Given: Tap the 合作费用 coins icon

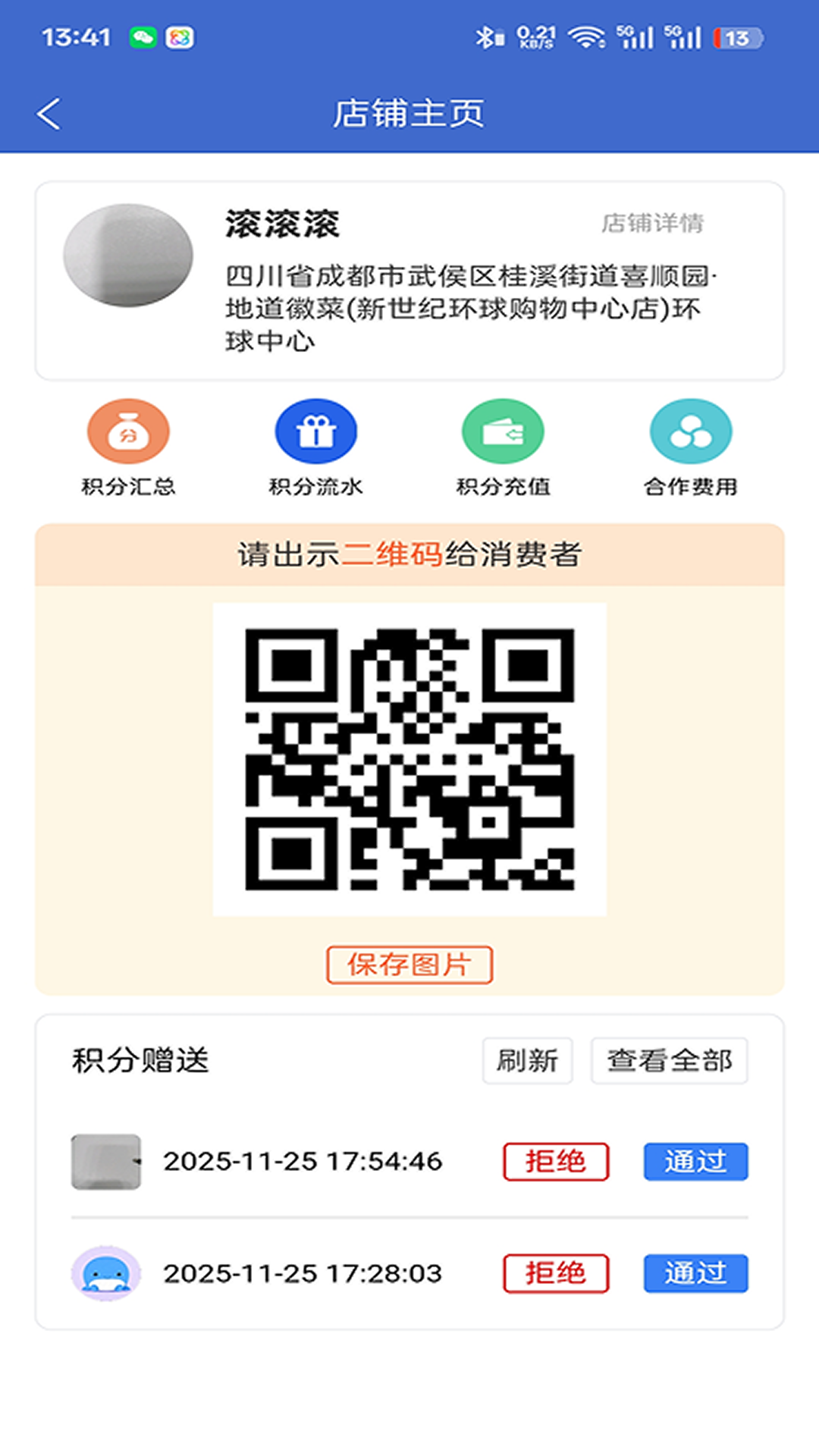Looking at the screenshot, I should [x=689, y=431].
